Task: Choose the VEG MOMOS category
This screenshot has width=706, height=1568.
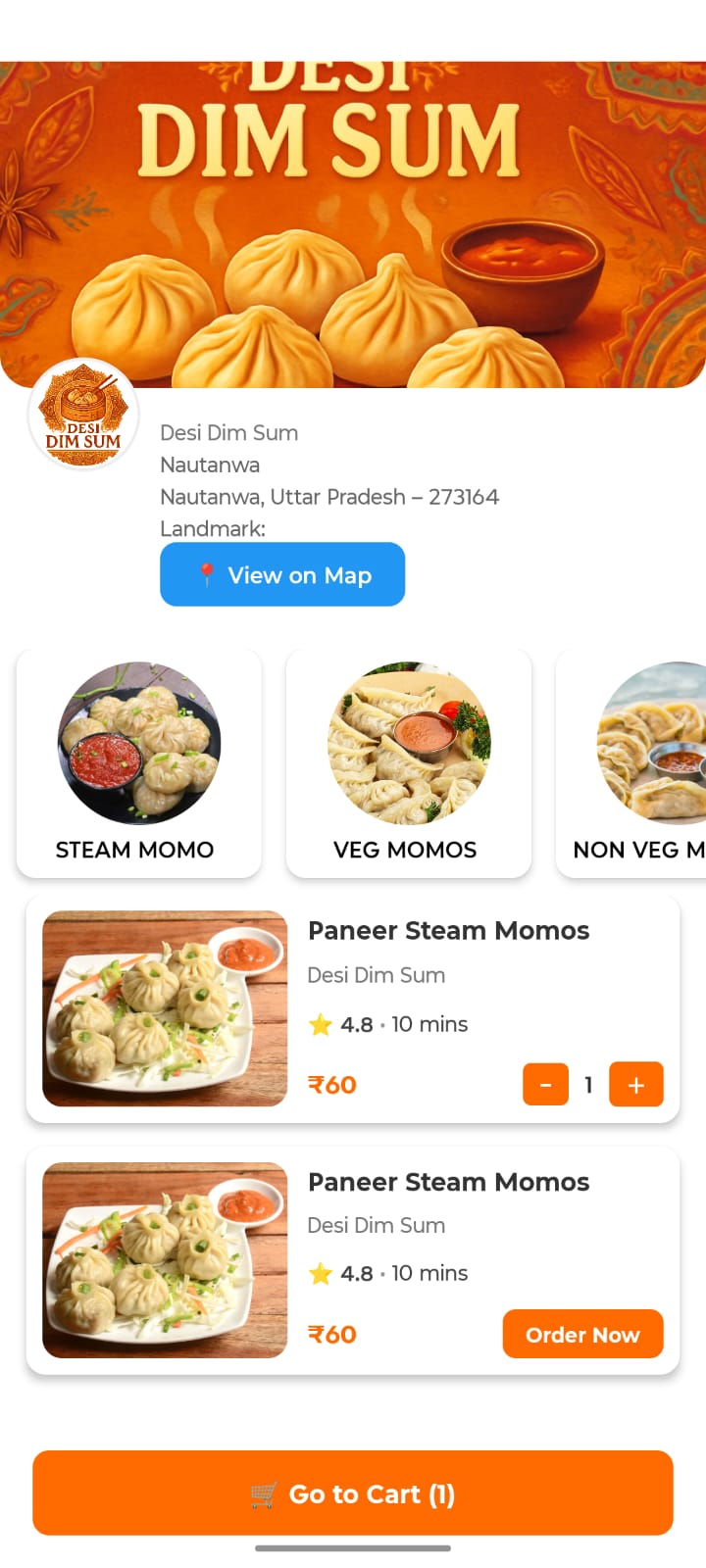Action: click(x=408, y=762)
